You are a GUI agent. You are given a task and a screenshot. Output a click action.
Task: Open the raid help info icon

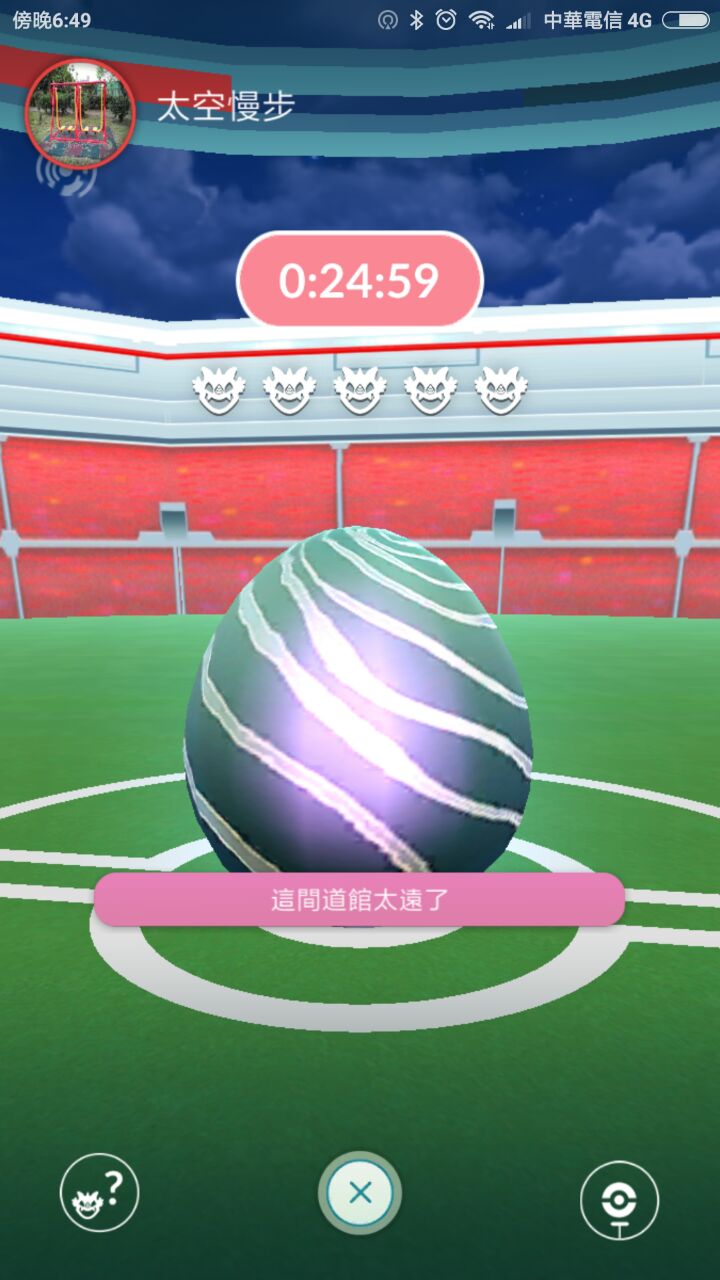point(99,1193)
